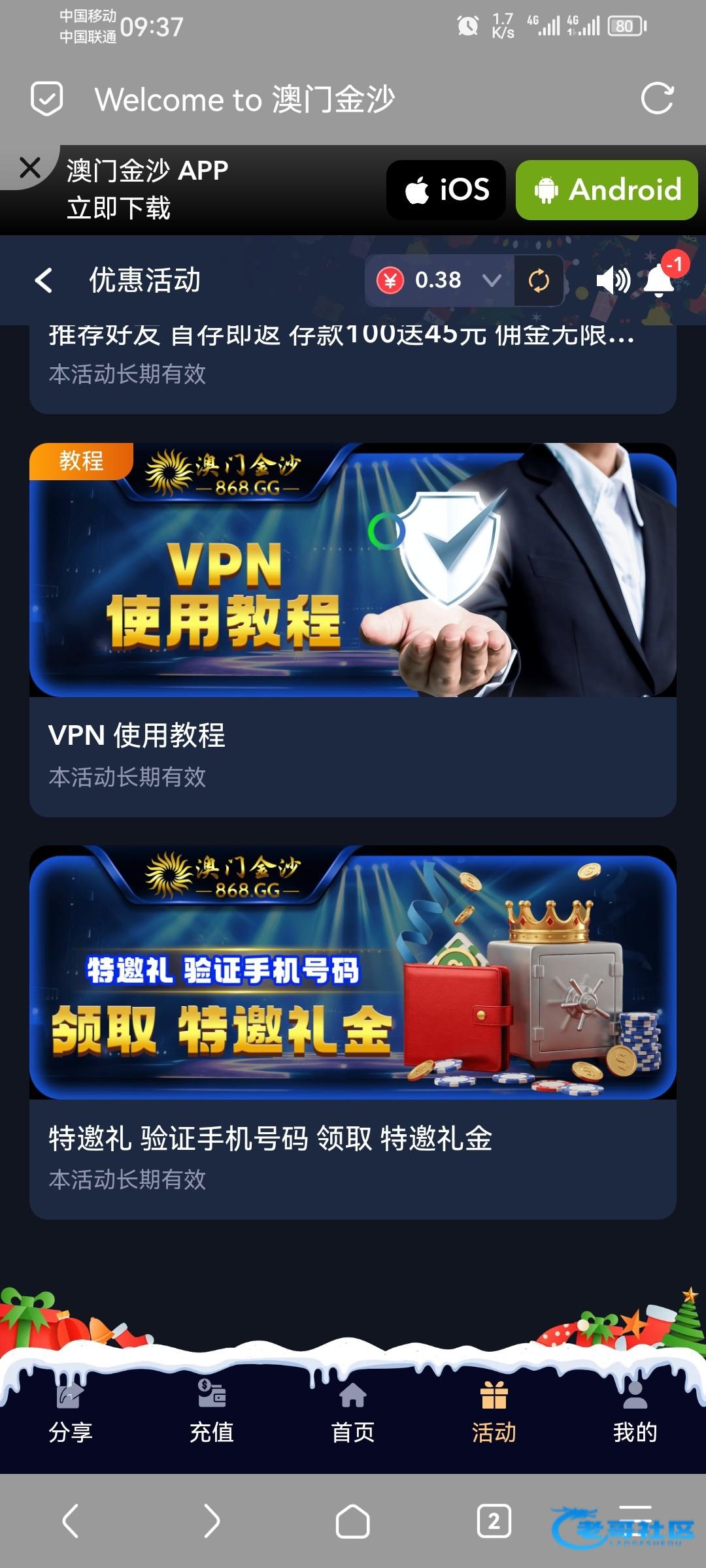Open the 特邀礼 验证手机号码 promotion card
This screenshot has height=1568, width=706.
point(353,1032)
